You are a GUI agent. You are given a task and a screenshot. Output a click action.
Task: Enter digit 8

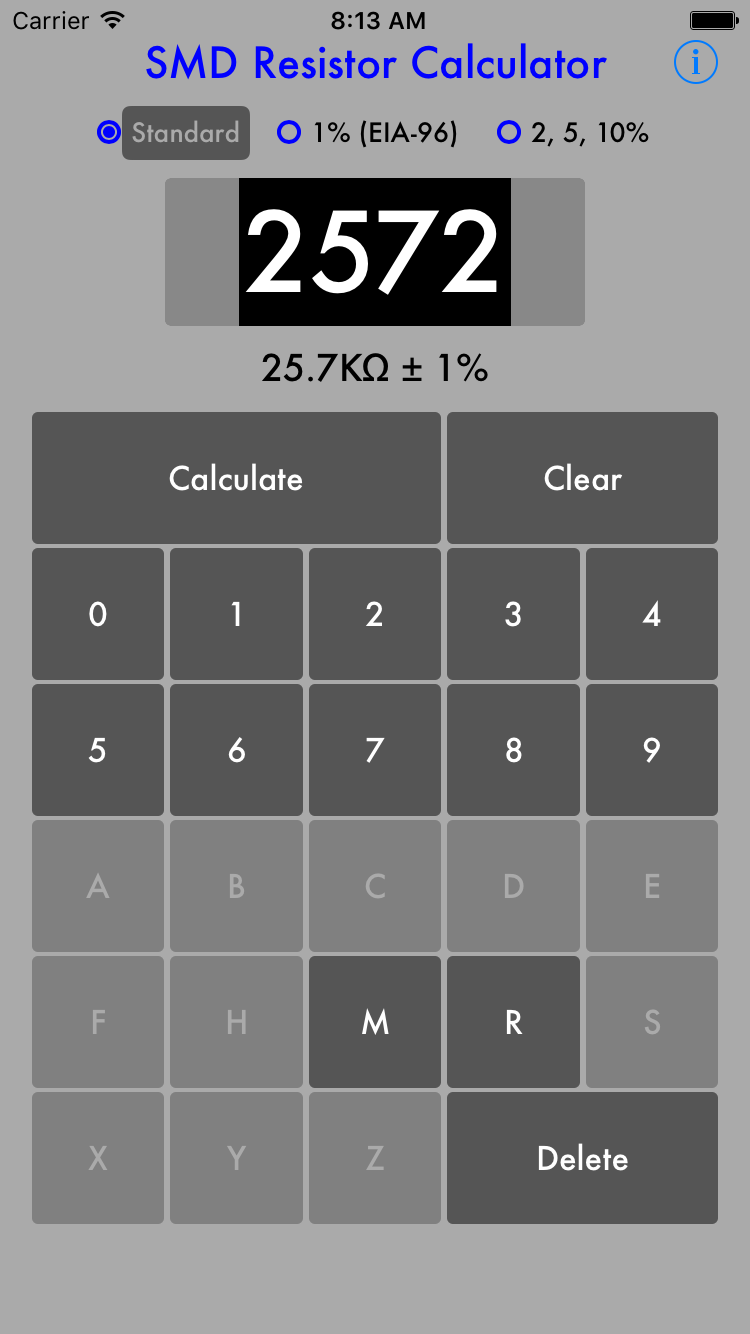513,750
